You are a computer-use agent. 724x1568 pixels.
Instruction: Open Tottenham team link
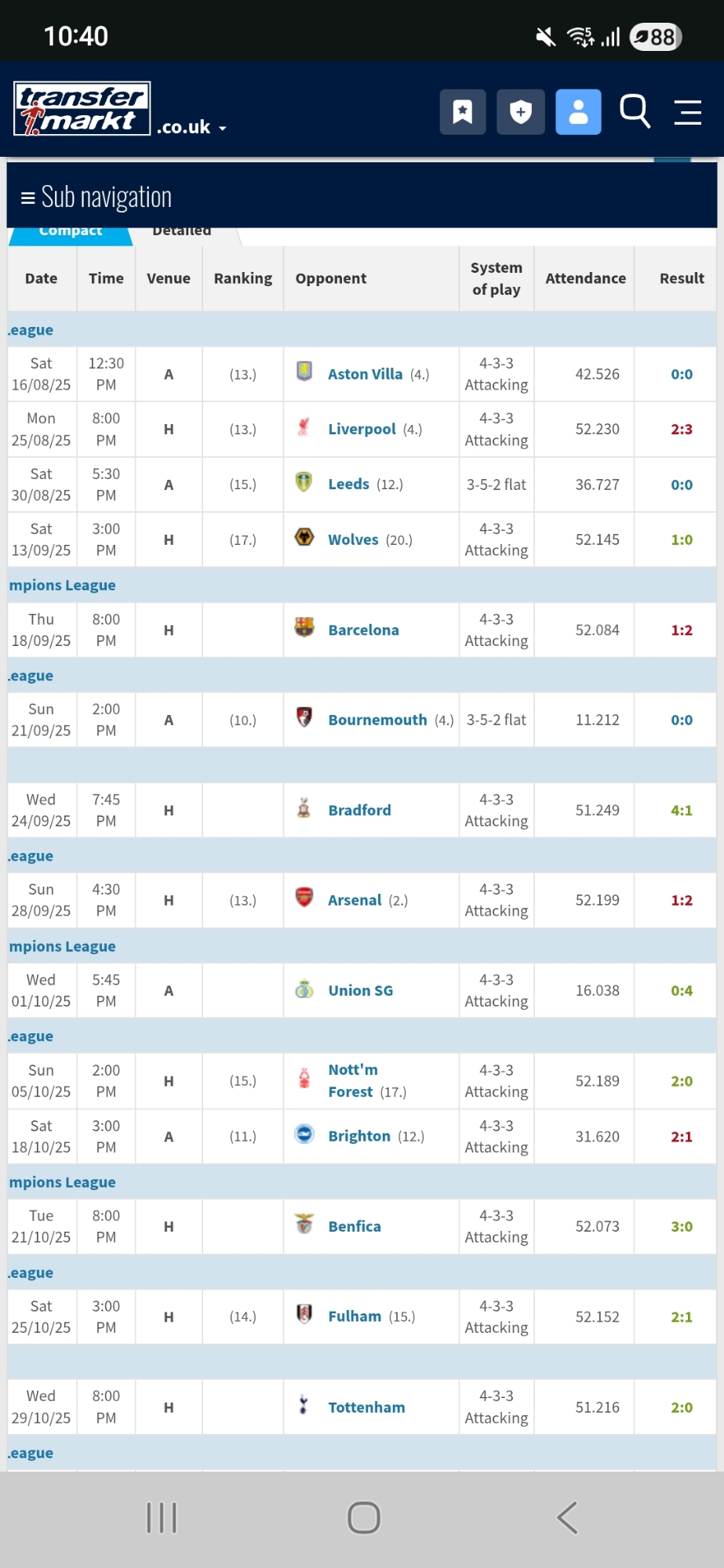click(x=366, y=1408)
